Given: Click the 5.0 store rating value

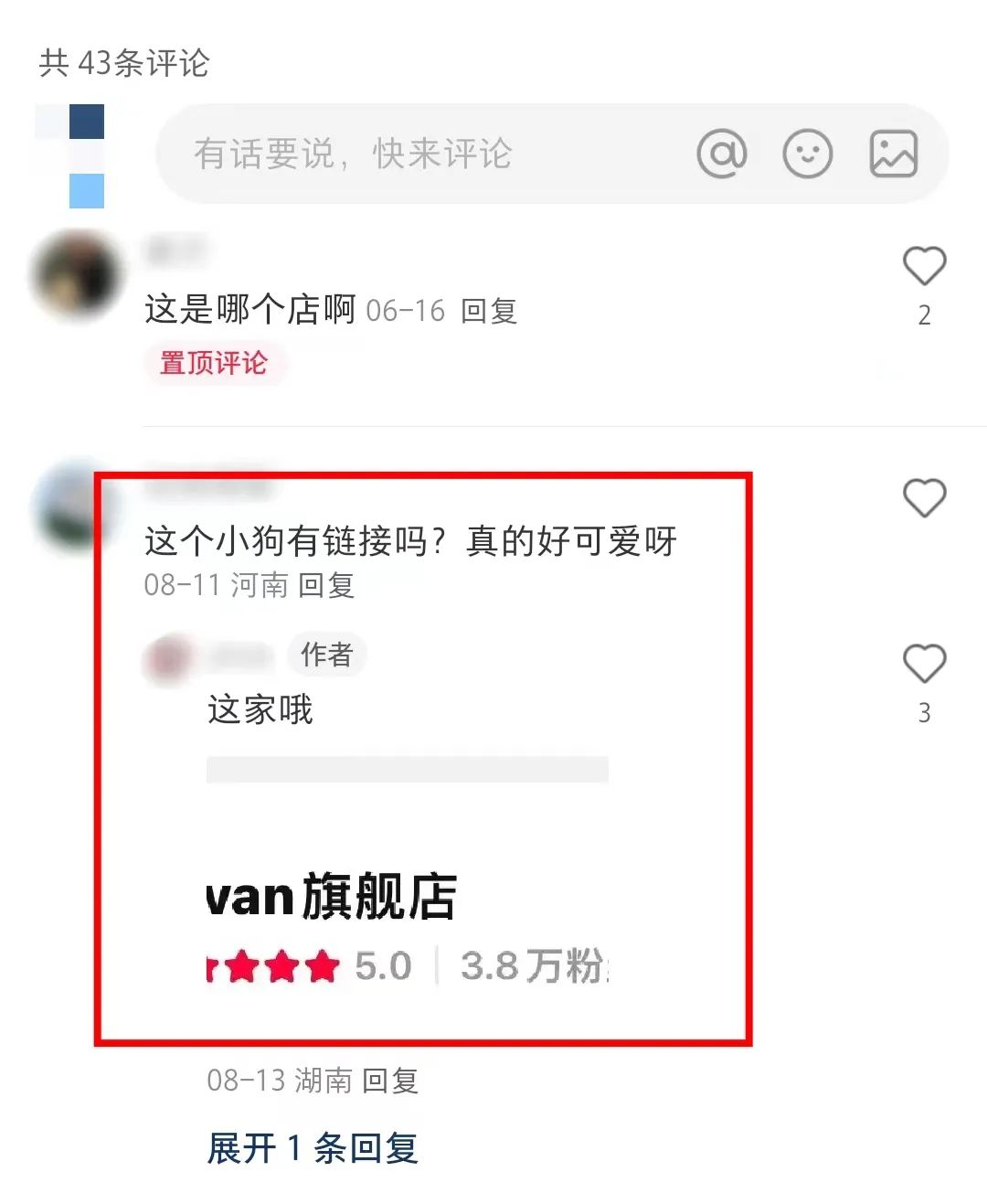Looking at the screenshot, I should point(384,964).
